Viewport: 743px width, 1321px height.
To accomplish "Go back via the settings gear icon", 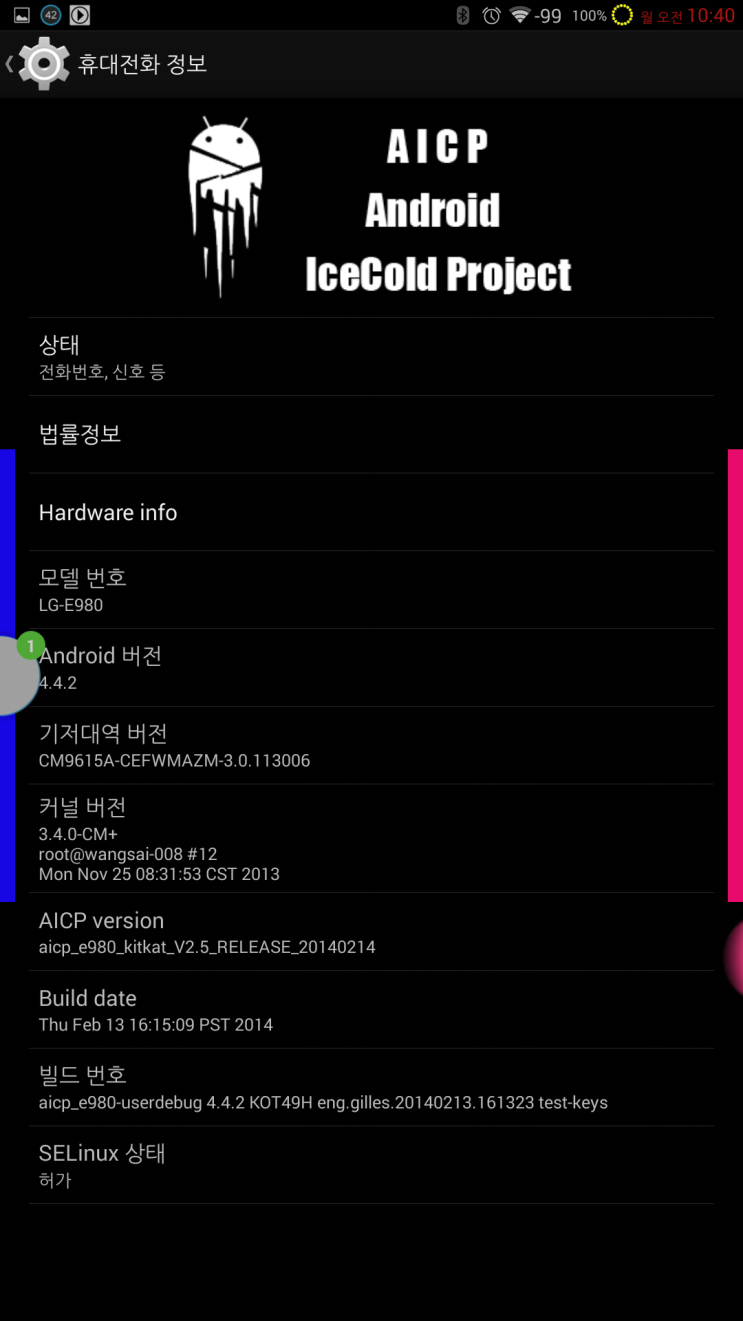I will [42, 64].
